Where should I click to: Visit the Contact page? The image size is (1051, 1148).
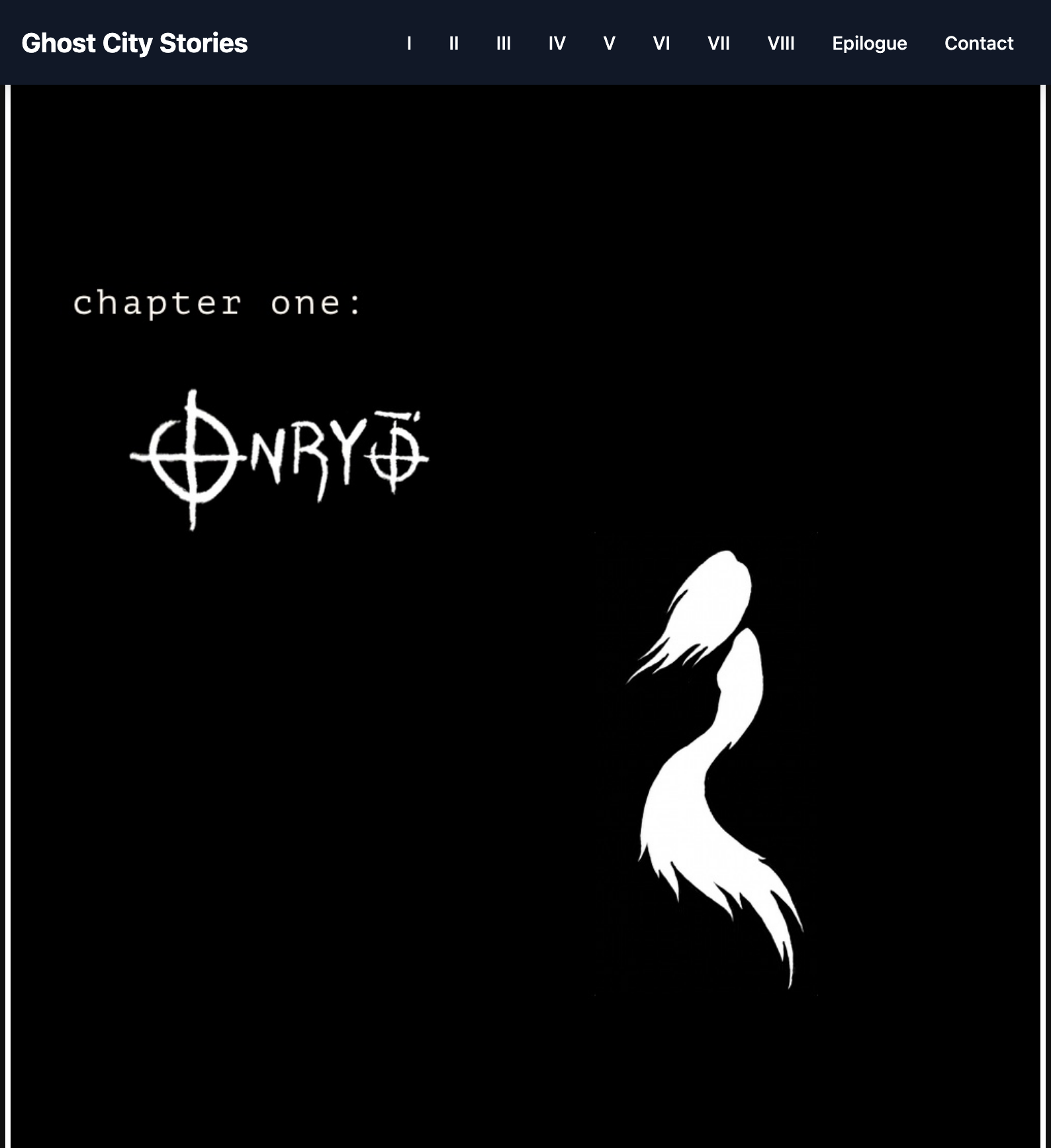(978, 43)
